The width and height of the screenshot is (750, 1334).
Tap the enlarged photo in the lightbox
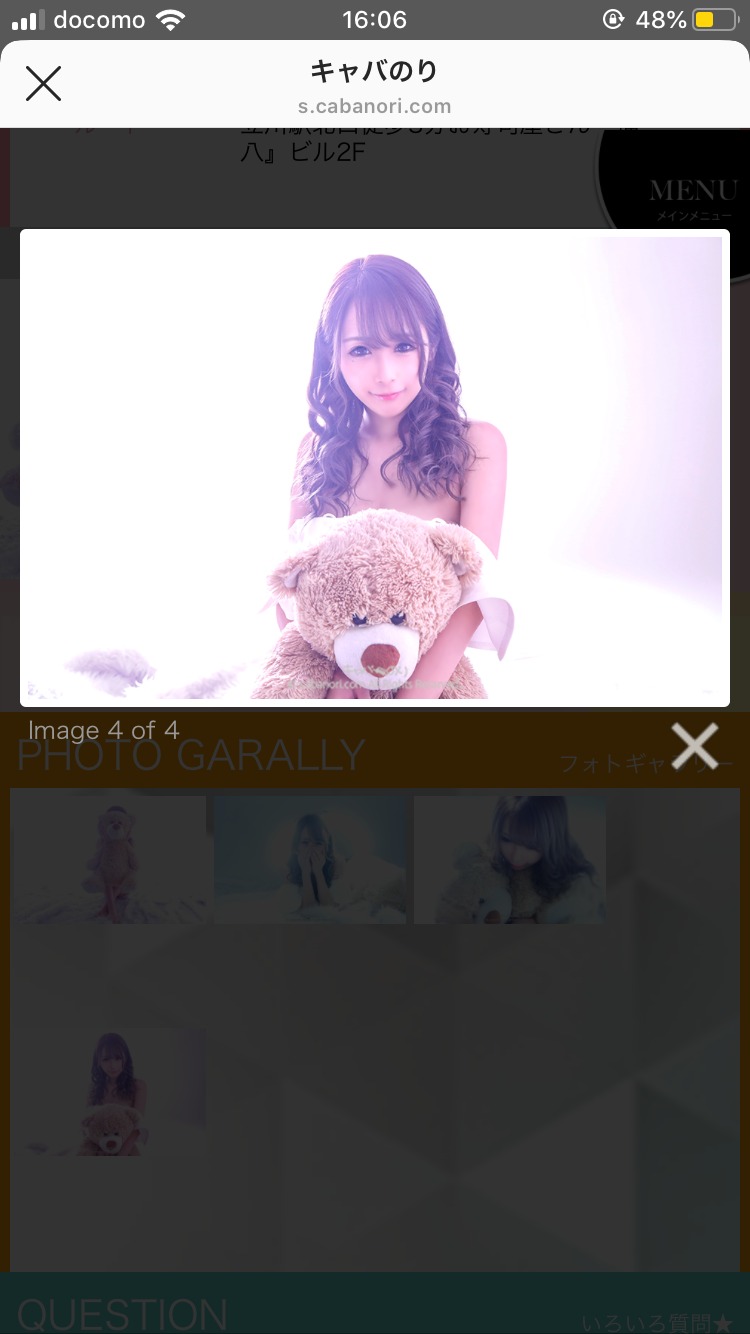[374, 468]
